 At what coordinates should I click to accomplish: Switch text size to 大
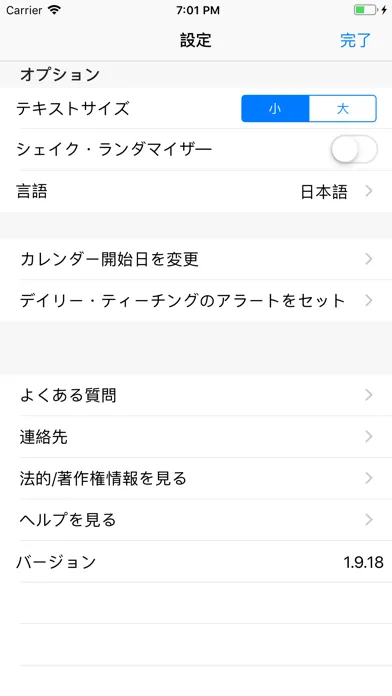pos(343,108)
